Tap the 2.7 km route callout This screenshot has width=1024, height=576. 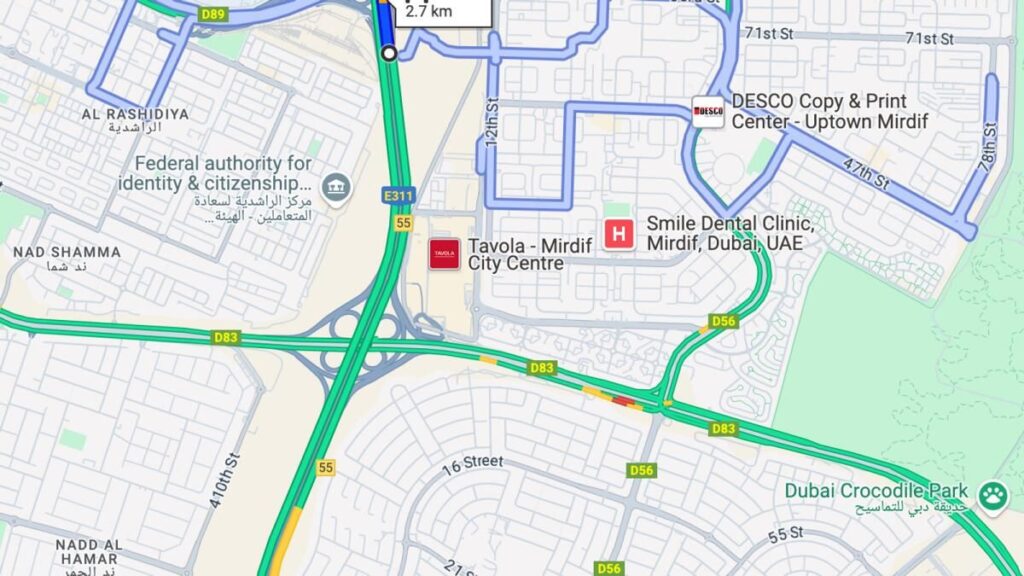pyautogui.click(x=443, y=11)
